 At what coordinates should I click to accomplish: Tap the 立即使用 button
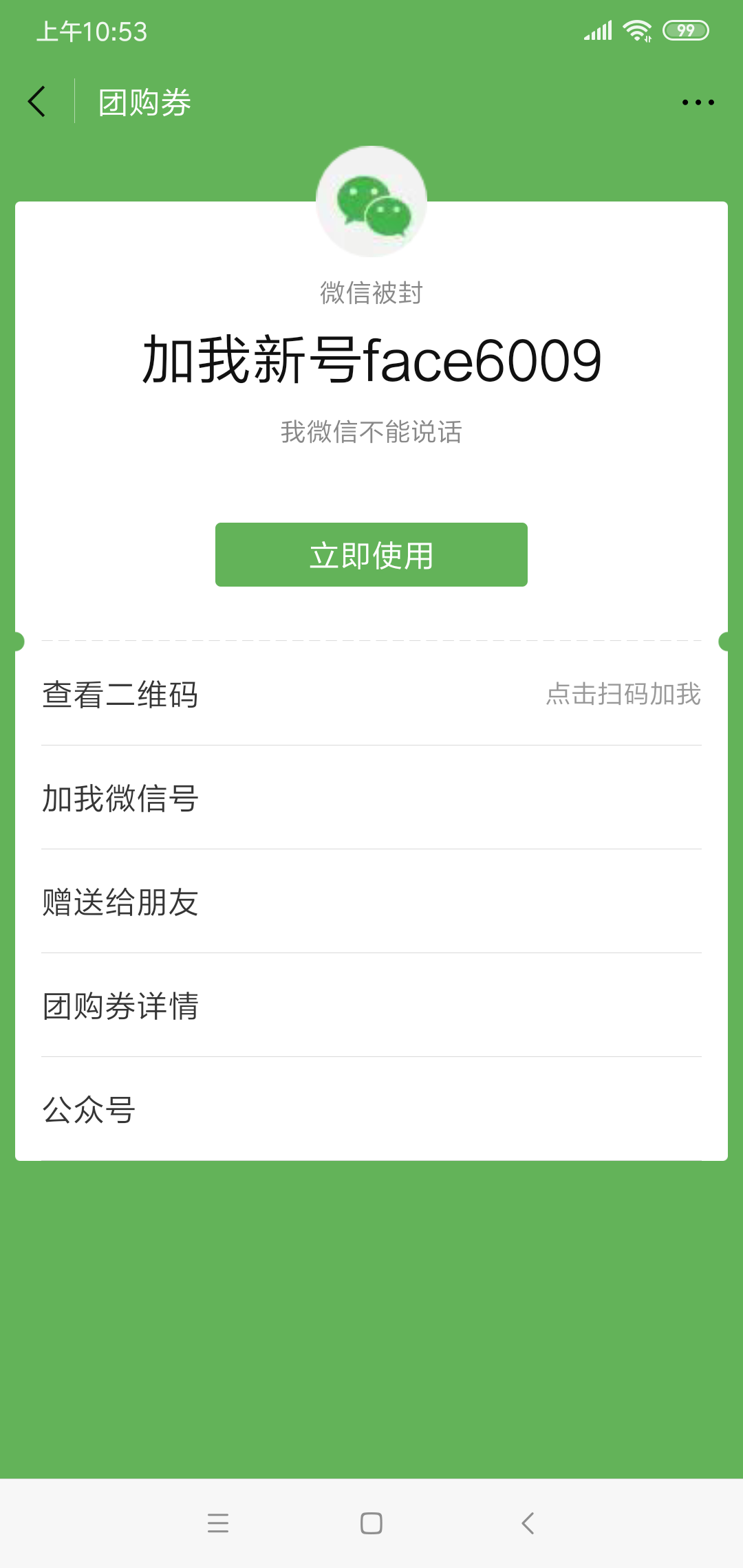click(x=371, y=555)
